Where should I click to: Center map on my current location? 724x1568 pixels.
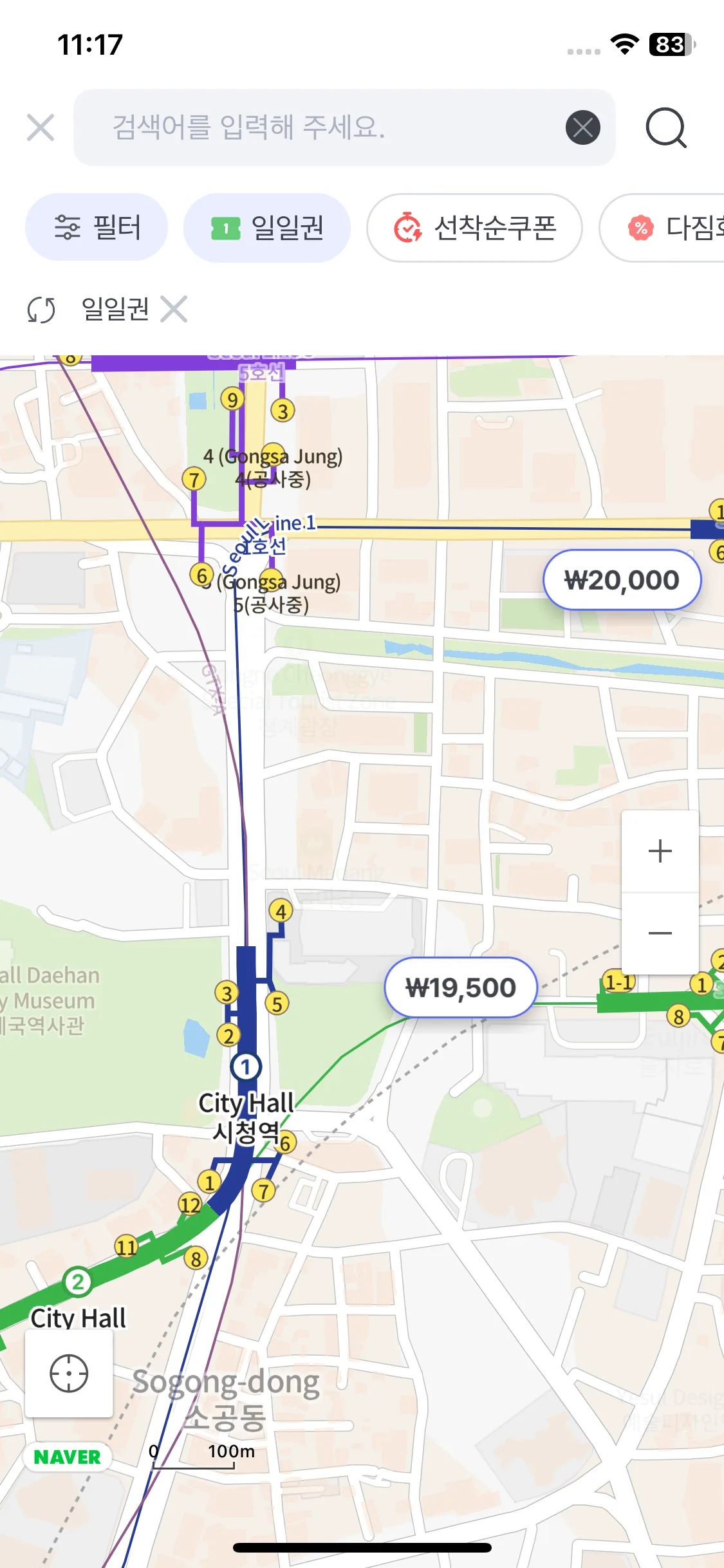(69, 1373)
